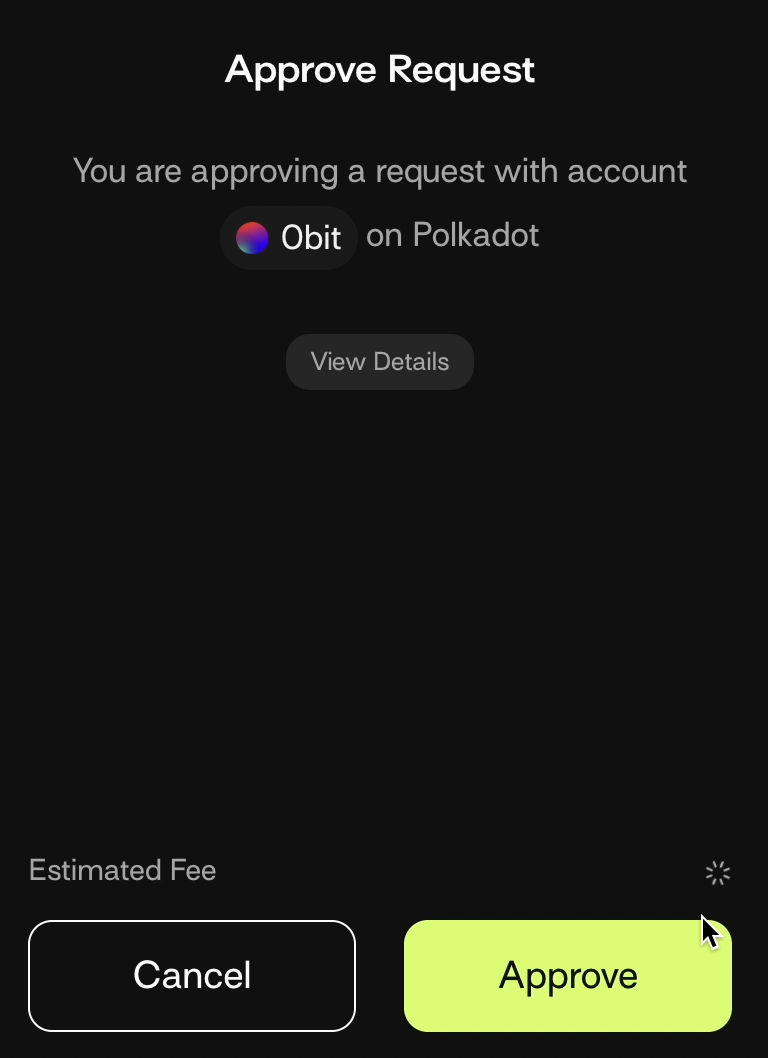
Task: Click the Approve Request heading
Action: (380, 69)
